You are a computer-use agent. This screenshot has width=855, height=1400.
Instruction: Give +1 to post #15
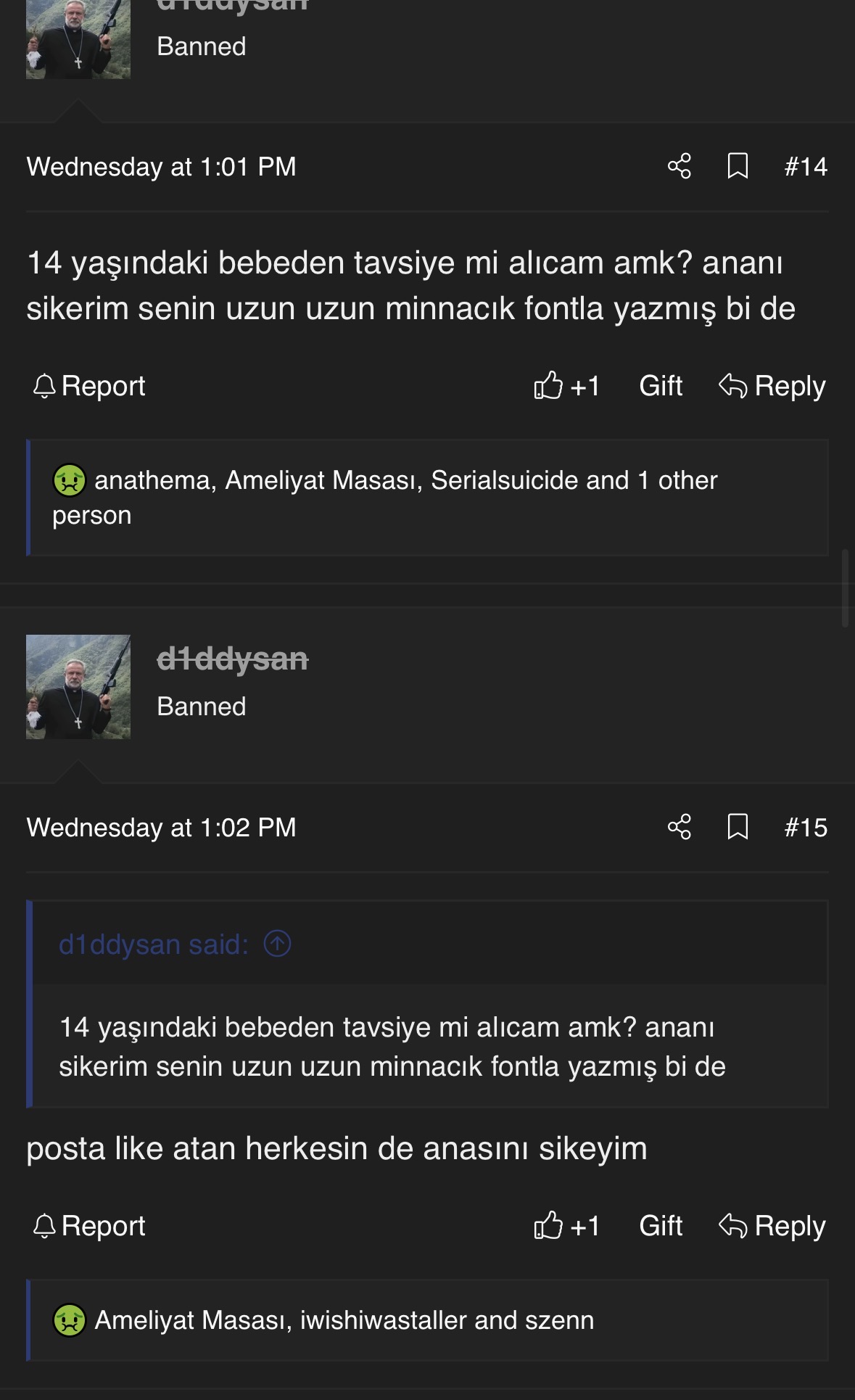point(566,1226)
